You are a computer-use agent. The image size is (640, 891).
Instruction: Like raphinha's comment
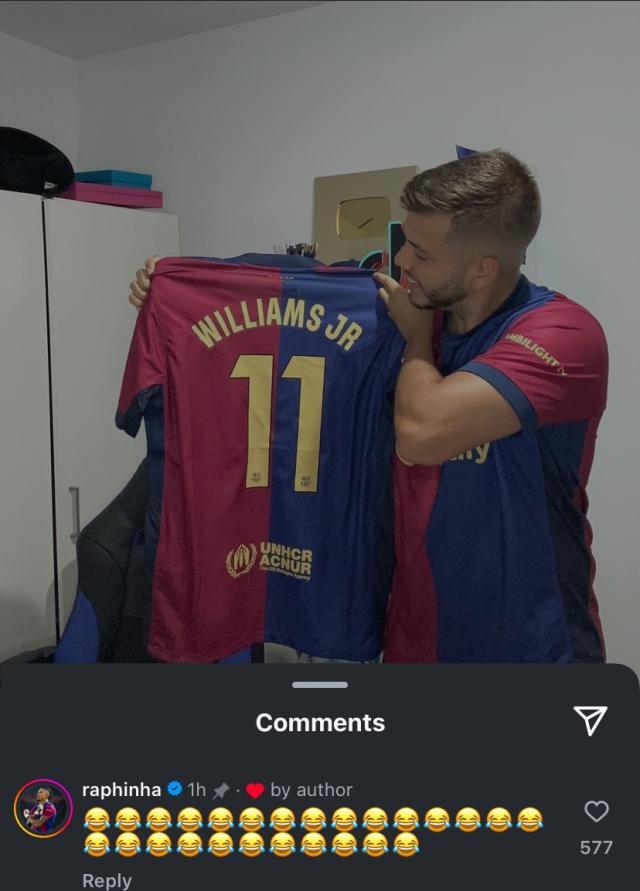pyautogui.click(x=596, y=811)
